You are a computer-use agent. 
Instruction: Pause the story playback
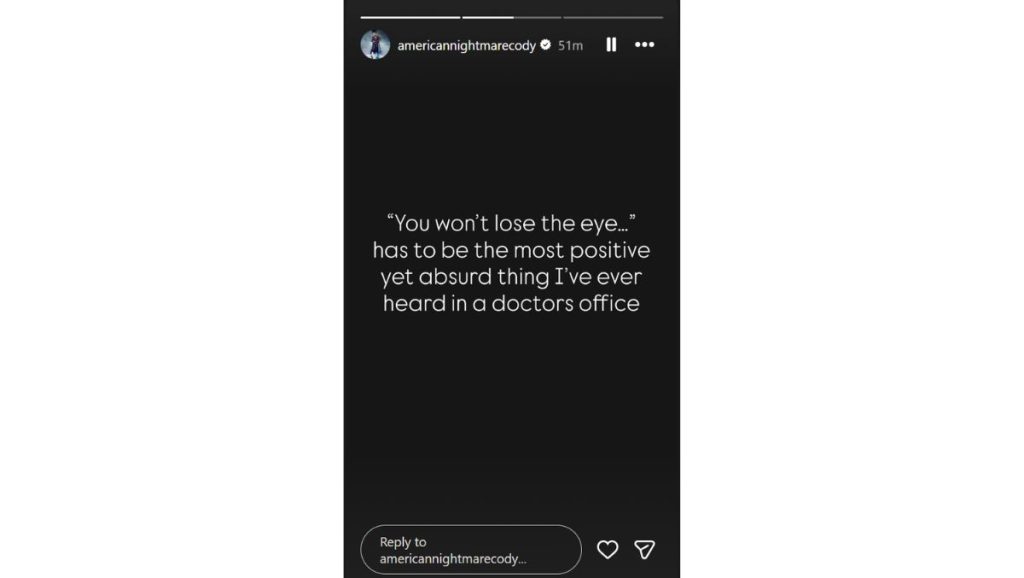click(611, 45)
